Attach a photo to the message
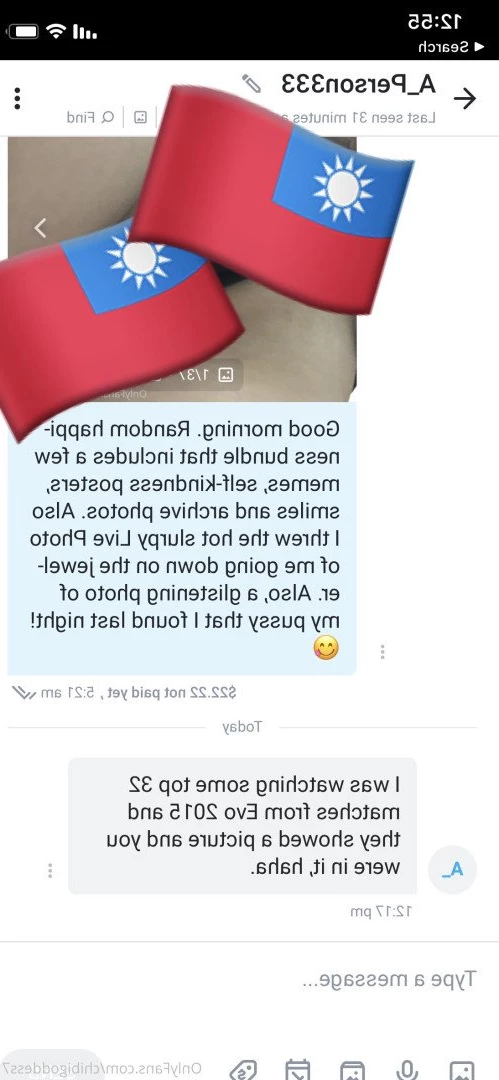Viewport: 499px width, 1080px height. click(462, 1071)
